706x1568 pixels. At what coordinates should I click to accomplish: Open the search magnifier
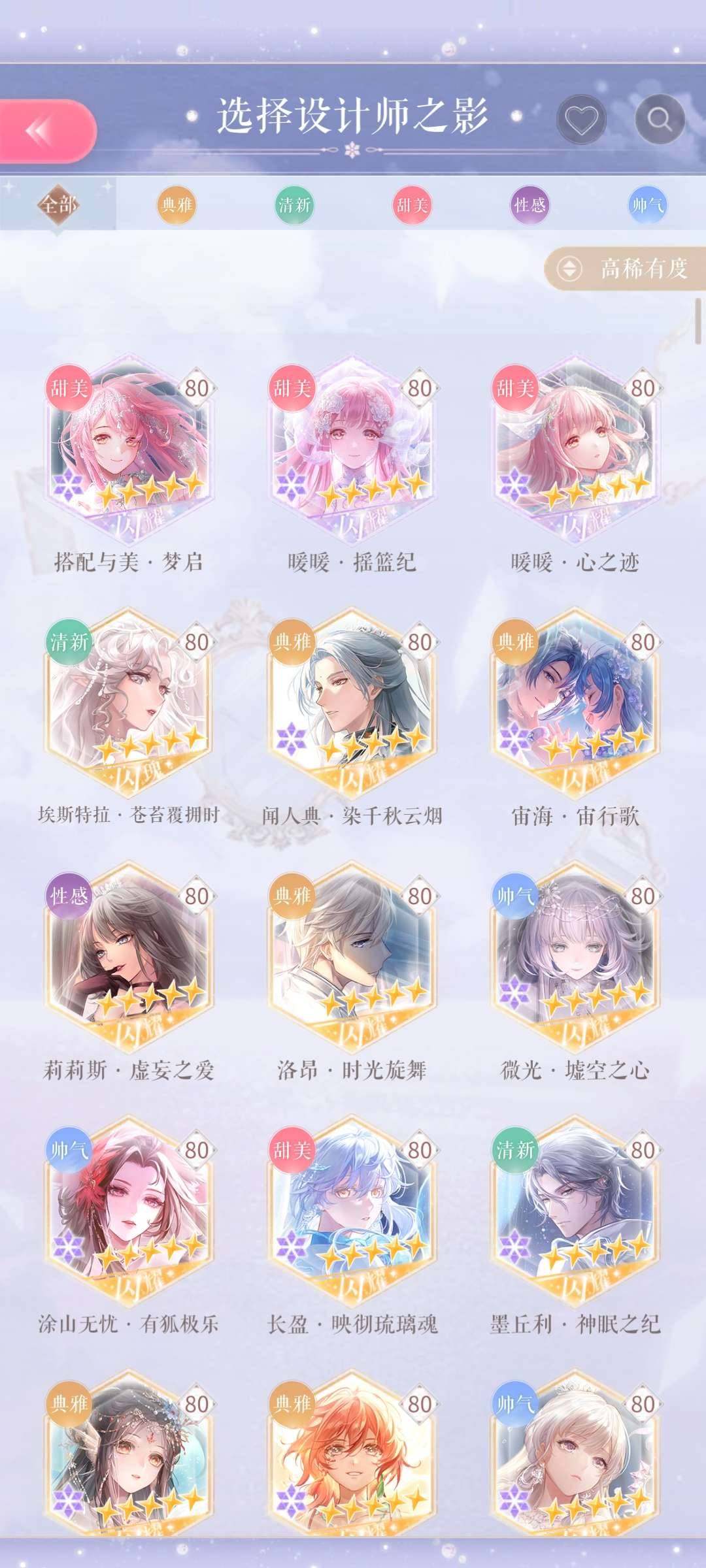(660, 120)
